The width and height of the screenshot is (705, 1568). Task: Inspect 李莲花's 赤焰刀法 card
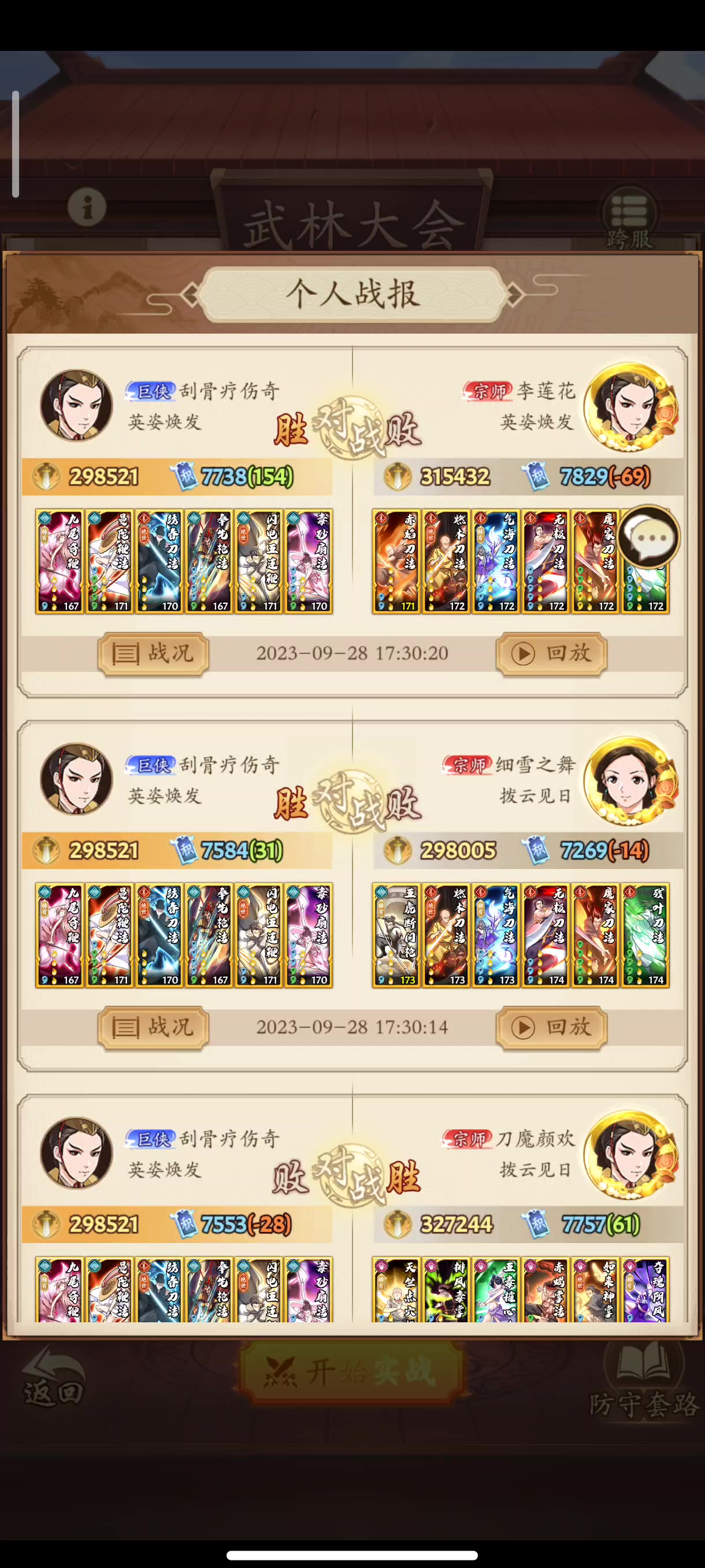[396, 561]
